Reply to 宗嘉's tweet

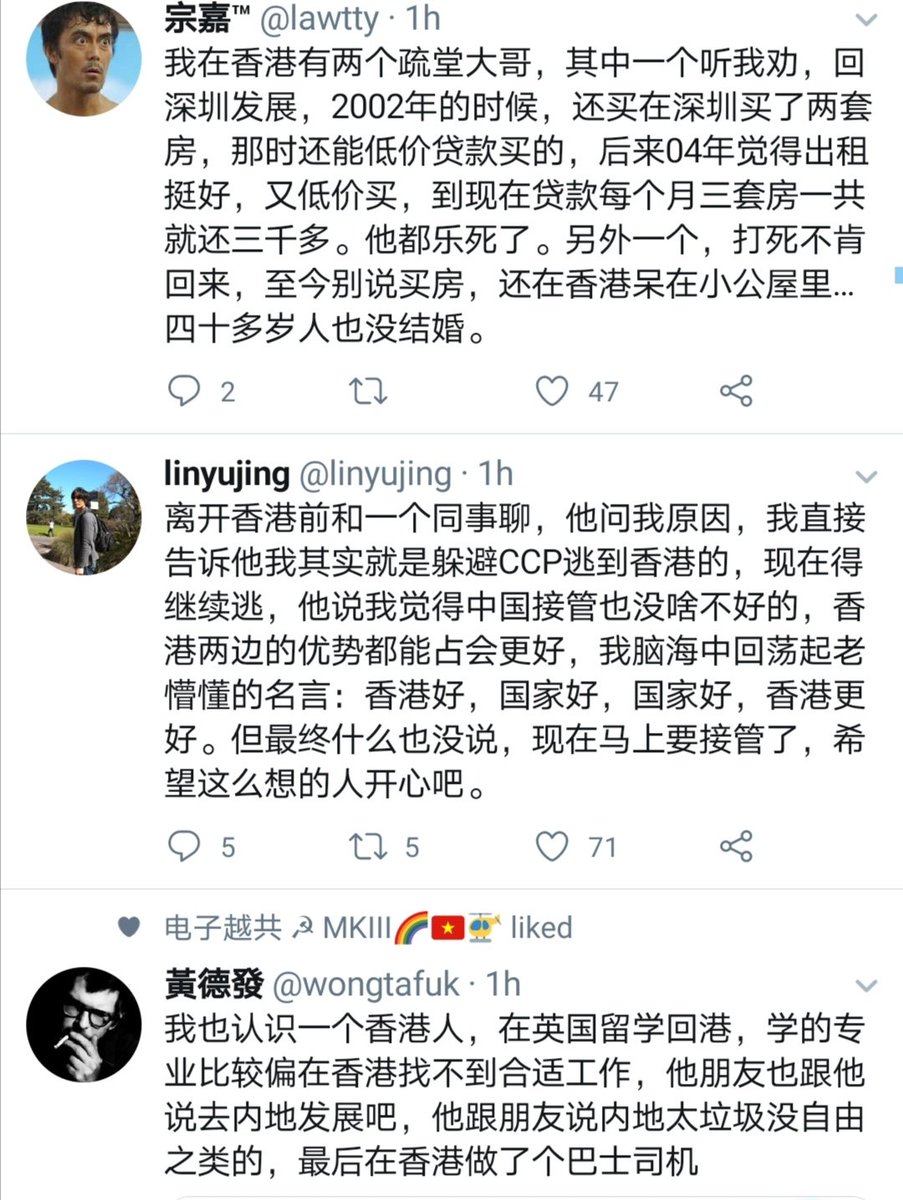click(184, 391)
